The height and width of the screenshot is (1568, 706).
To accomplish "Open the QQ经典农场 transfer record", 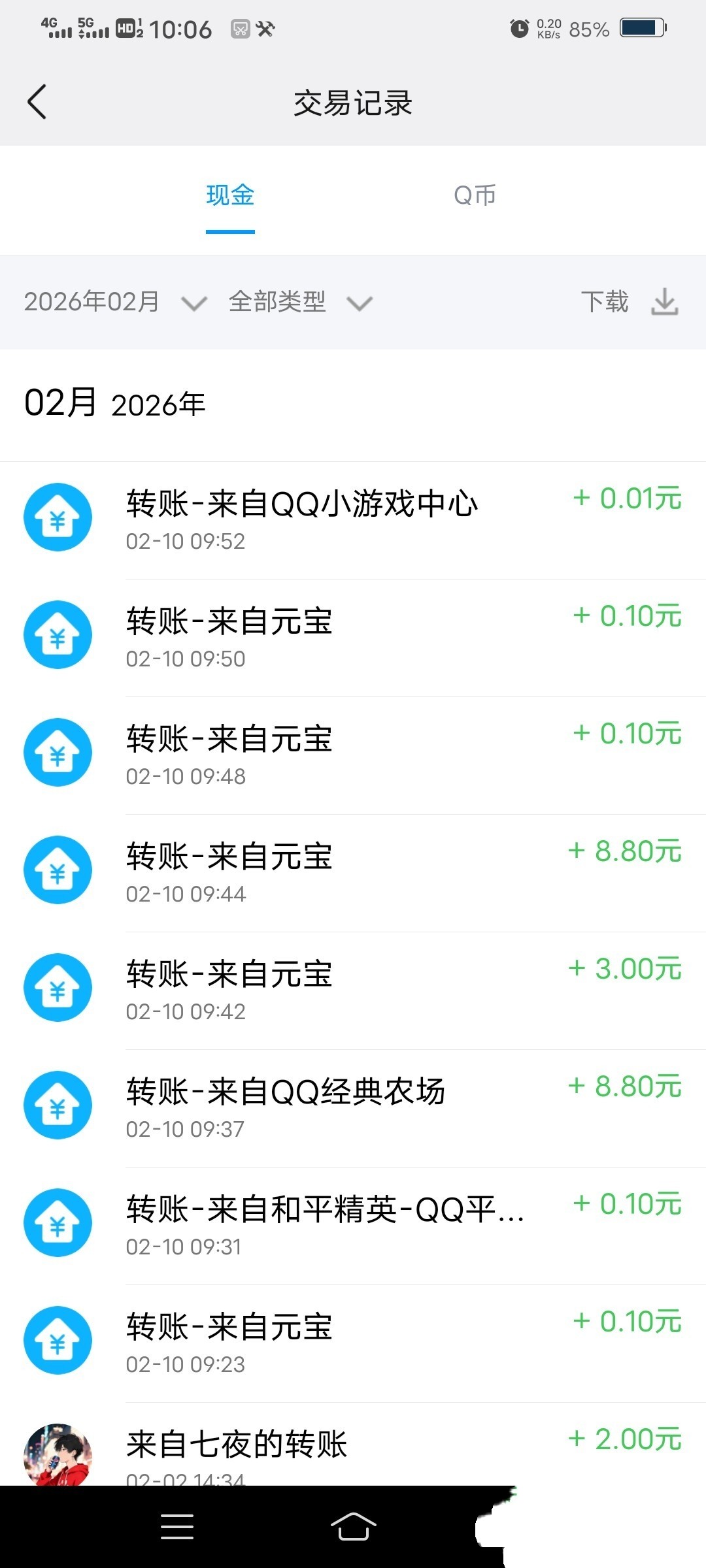I will point(353,1108).
